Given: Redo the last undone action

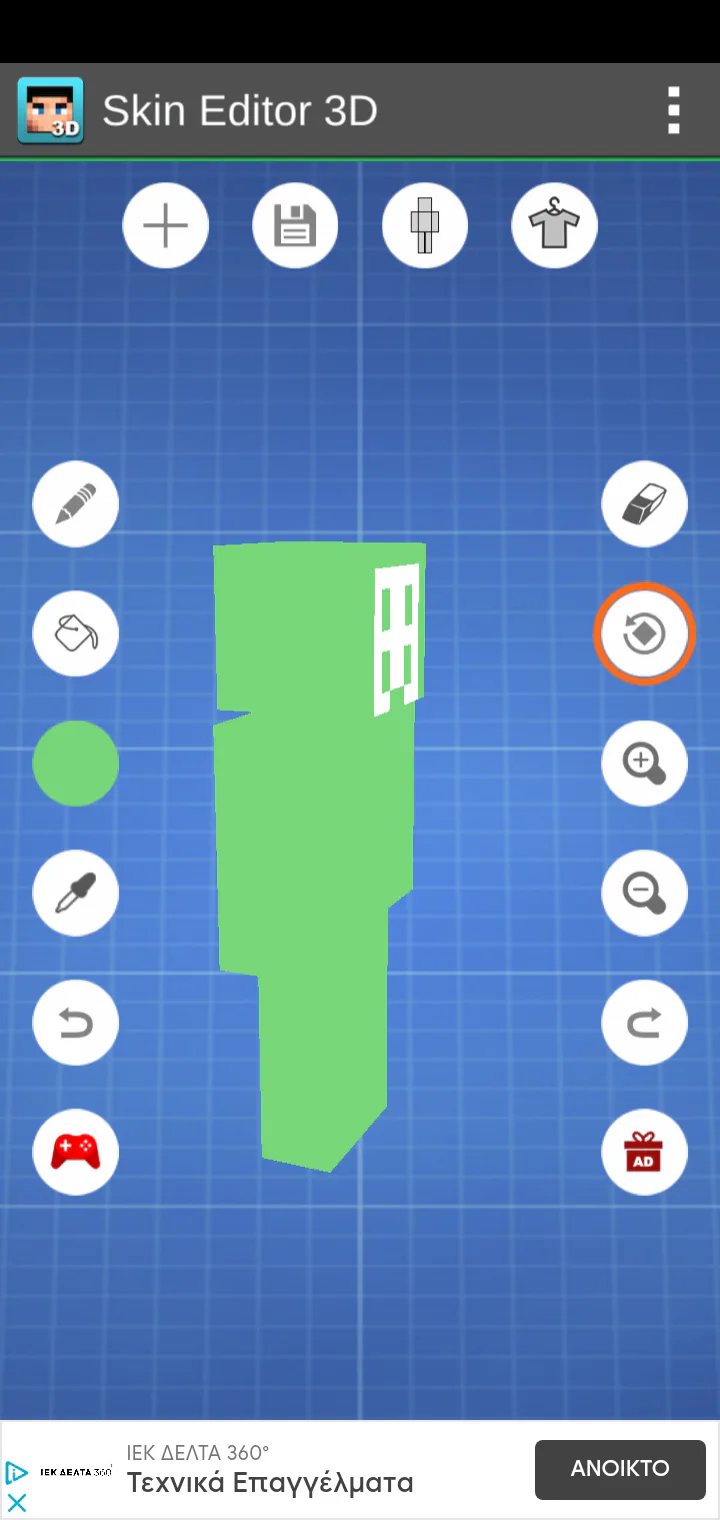Looking at the screenshot, I should [644, 1023].
